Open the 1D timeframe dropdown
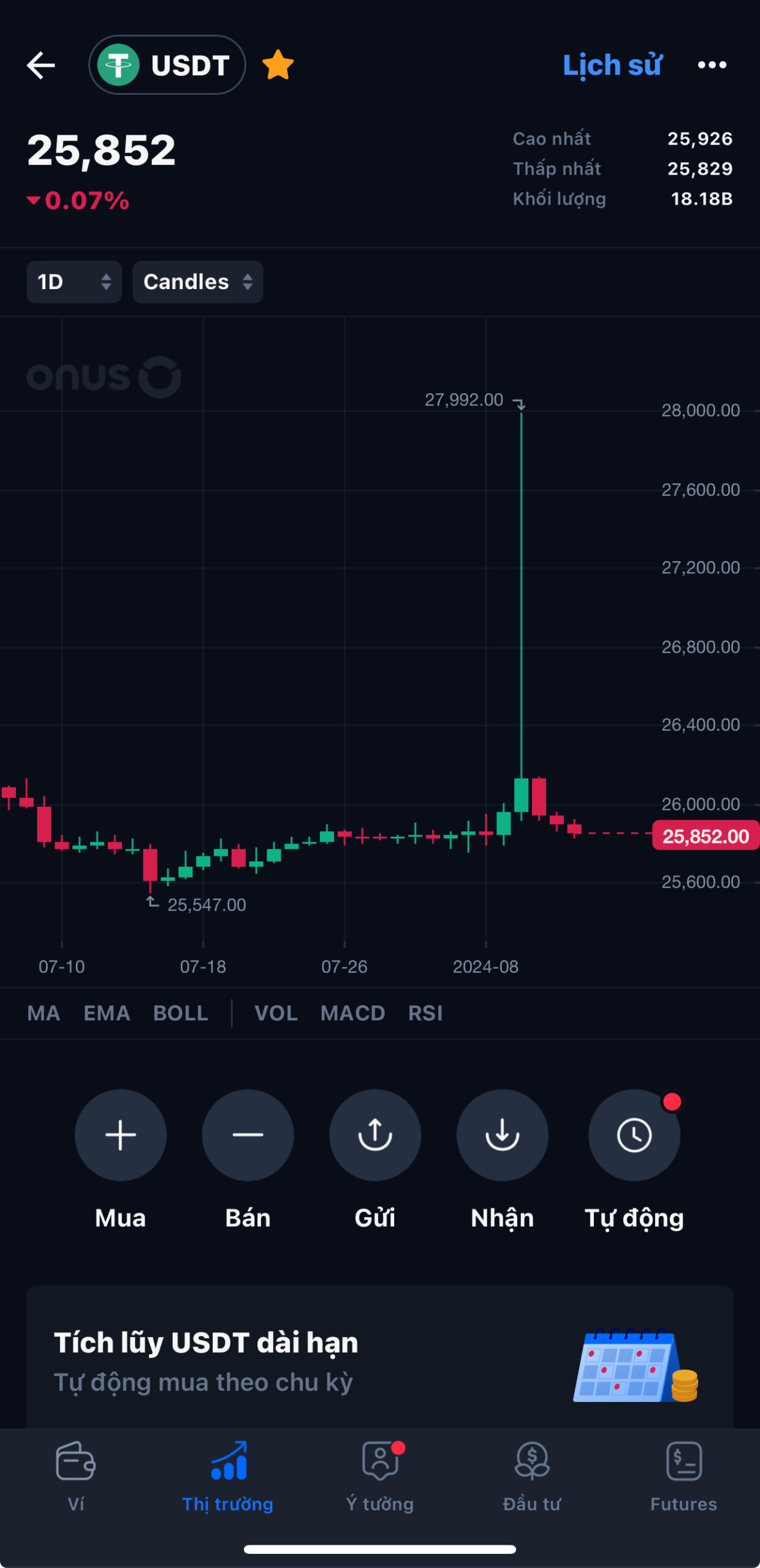 click(x=74, y=282)
